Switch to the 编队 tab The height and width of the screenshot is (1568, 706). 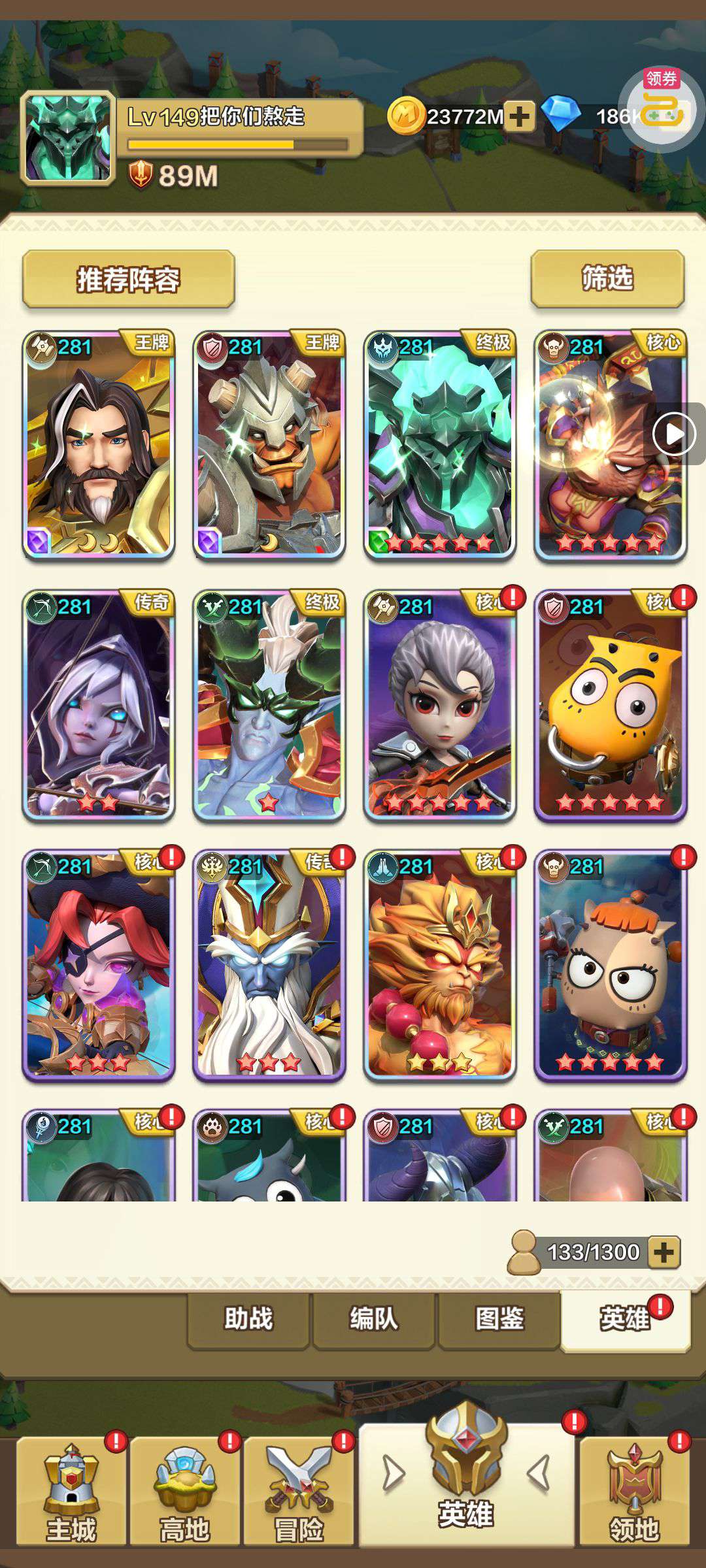(374, 1320)
